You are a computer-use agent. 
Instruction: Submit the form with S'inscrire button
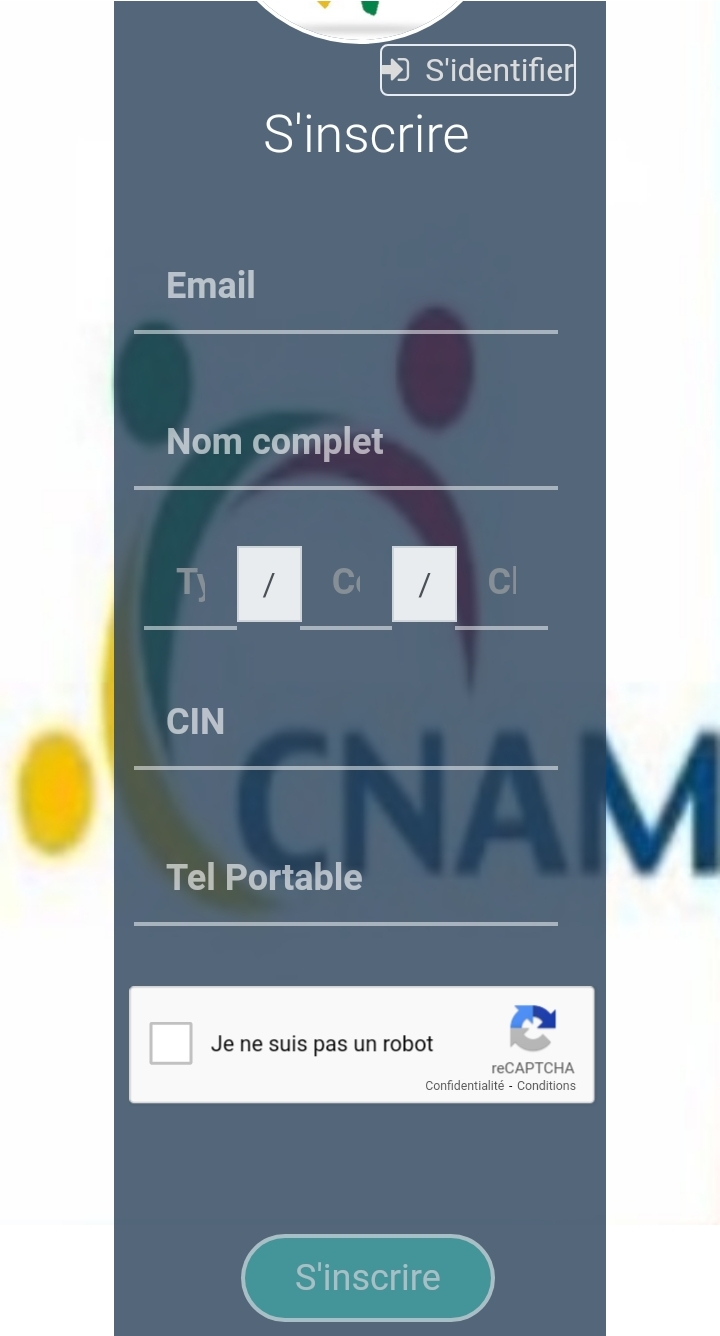(x=368, y=1278)
